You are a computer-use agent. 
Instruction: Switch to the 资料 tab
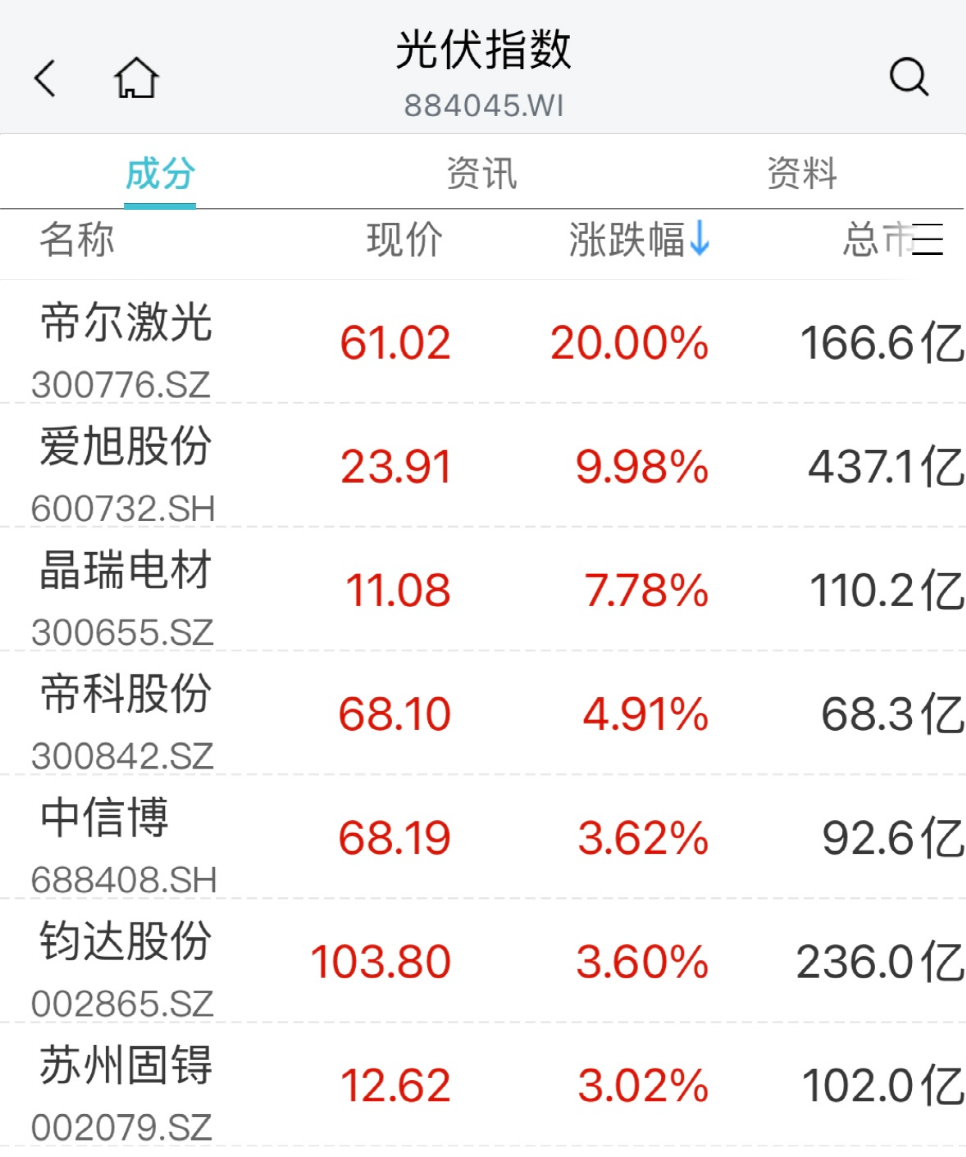(x=802, y=174)
